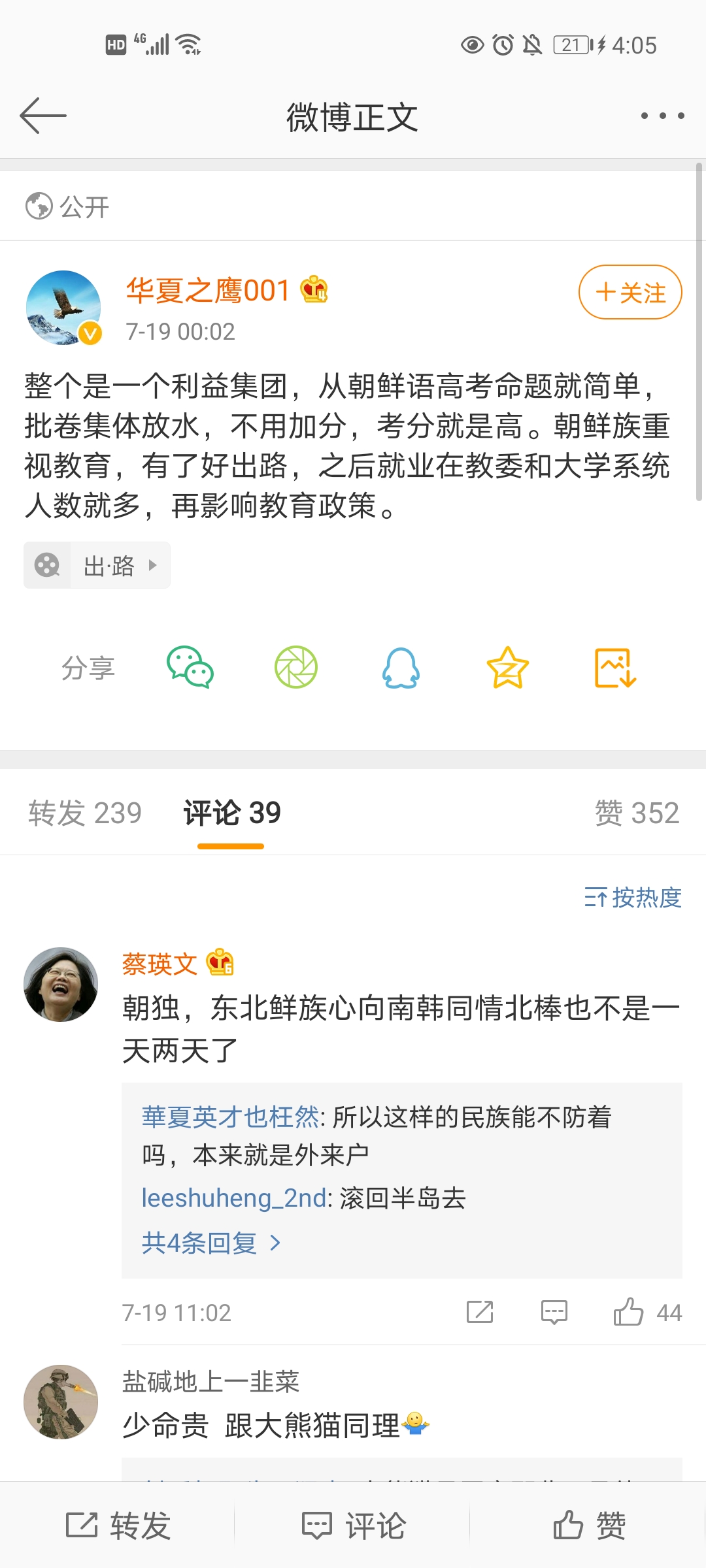Go back using the top arrow
The width and height of the screenshot is (706, 1568).
(x=43, y=116)
